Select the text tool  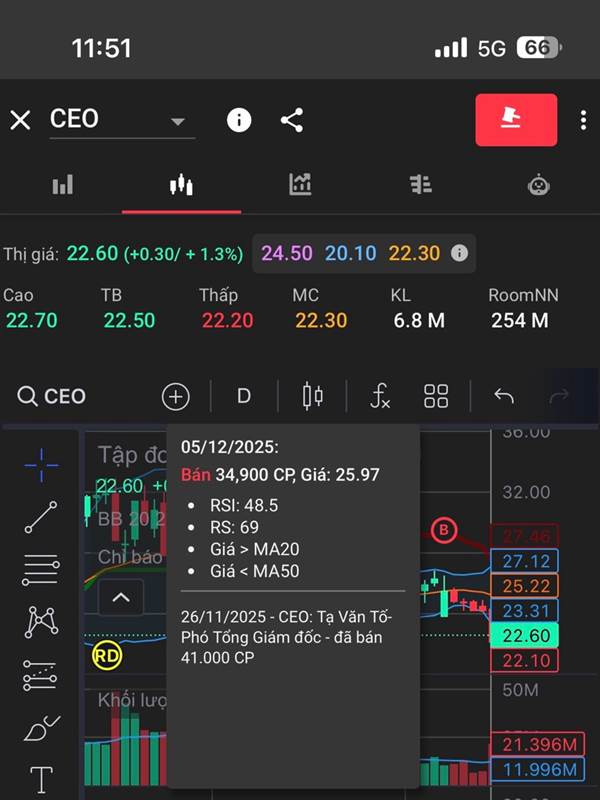(40, 779)
